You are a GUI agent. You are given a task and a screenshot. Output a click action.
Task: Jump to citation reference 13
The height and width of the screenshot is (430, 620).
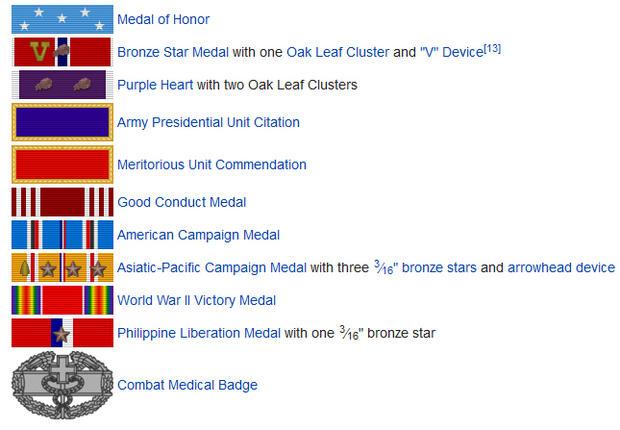coord(493,47)
